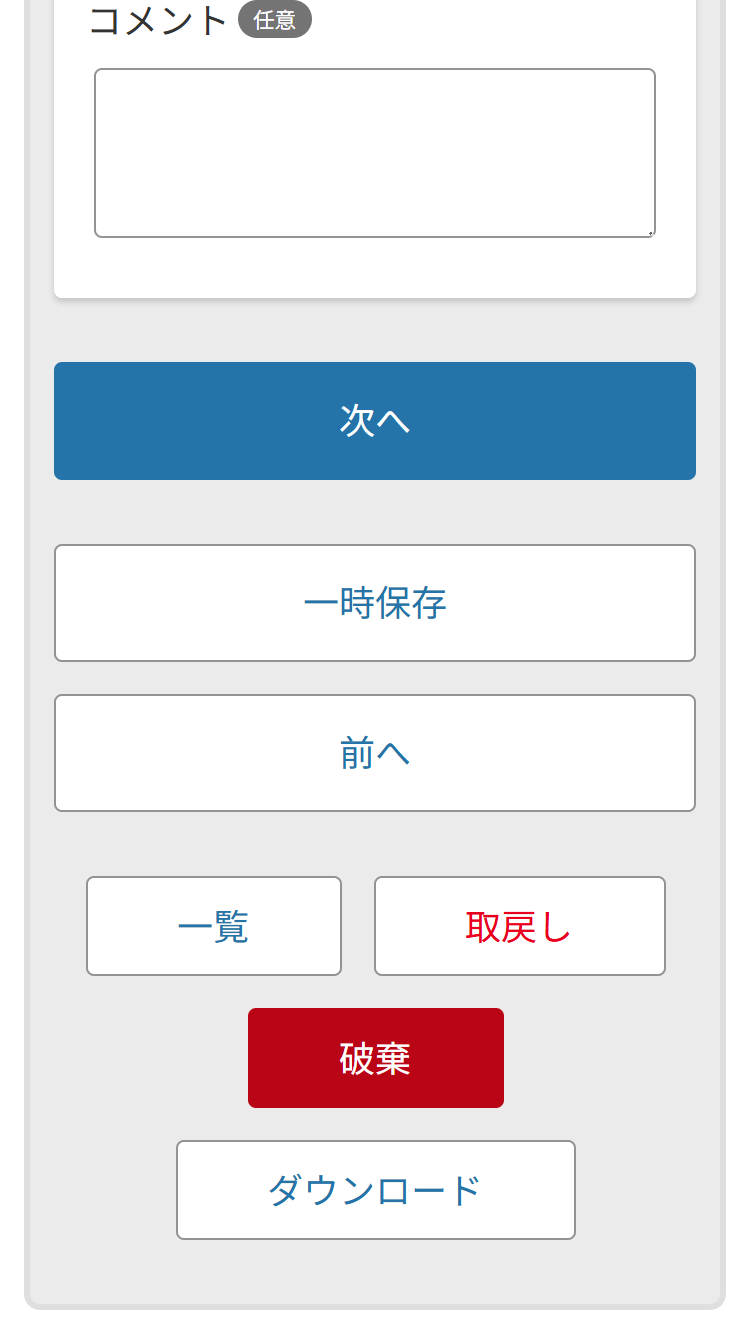Discard with the 破棄 button

click(375, 1058)
